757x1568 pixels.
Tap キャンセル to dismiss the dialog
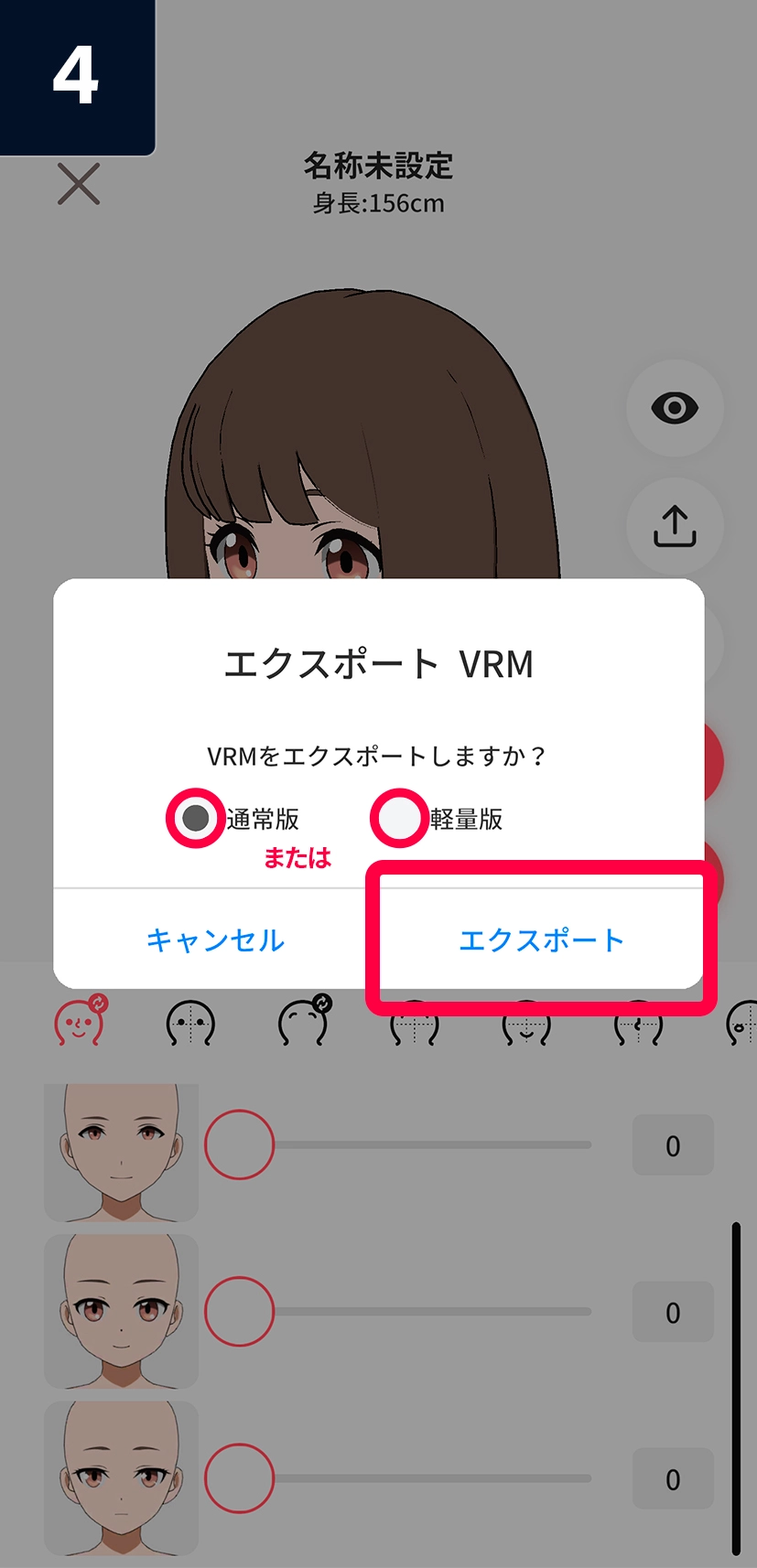pos(216,940)
